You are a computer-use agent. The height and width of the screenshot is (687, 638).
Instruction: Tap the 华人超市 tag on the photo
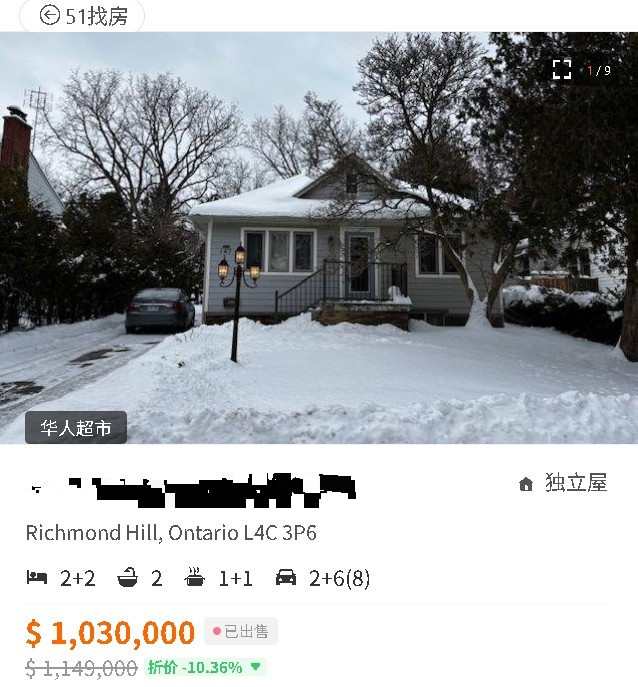point(76,428)
